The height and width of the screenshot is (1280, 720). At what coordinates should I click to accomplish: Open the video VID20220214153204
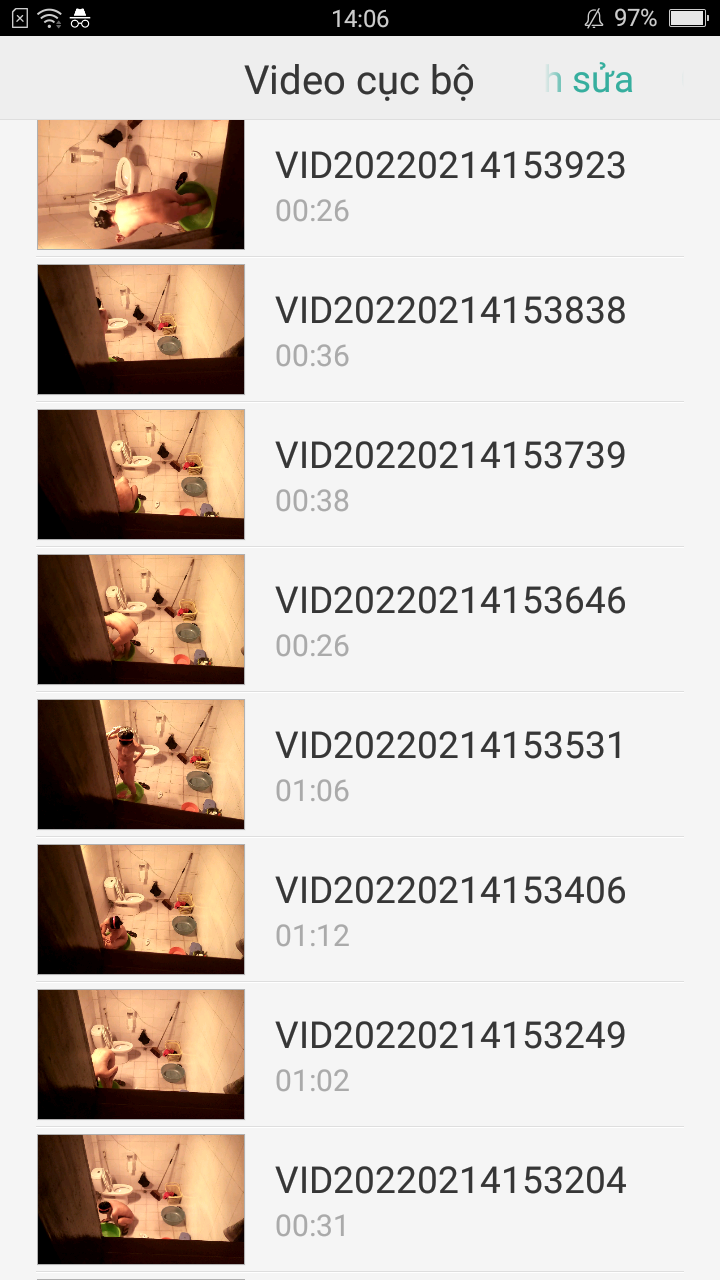point(360,1200)
